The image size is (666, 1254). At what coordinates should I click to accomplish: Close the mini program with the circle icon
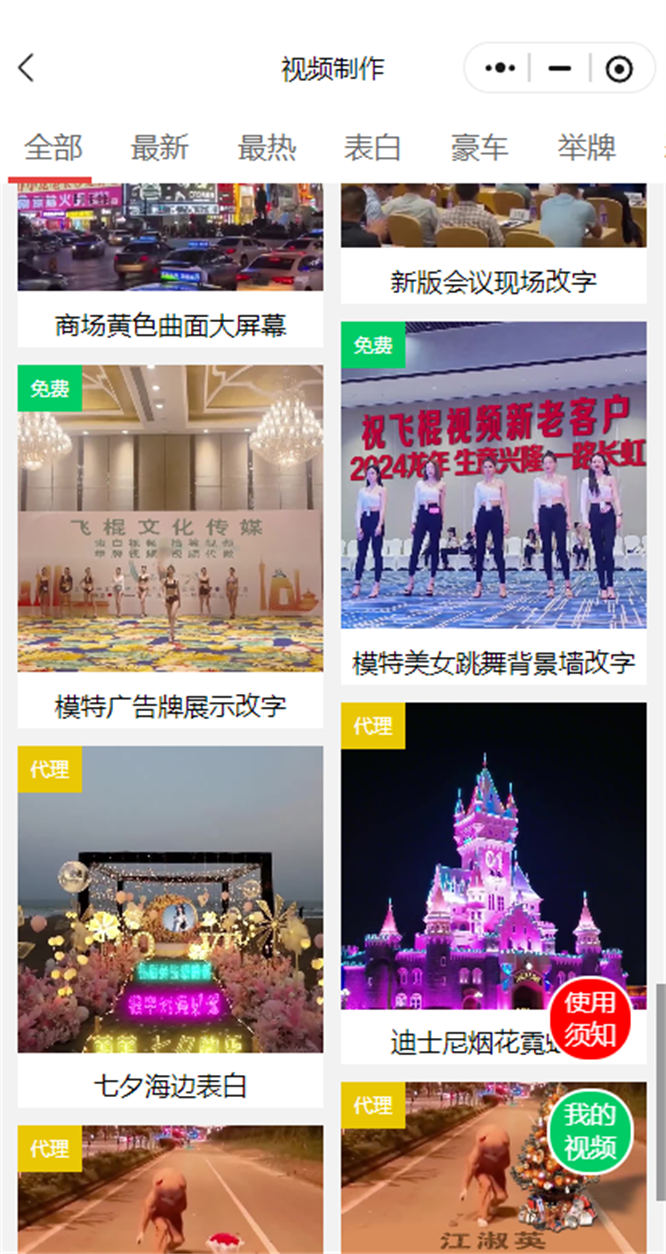click(619, 69)
